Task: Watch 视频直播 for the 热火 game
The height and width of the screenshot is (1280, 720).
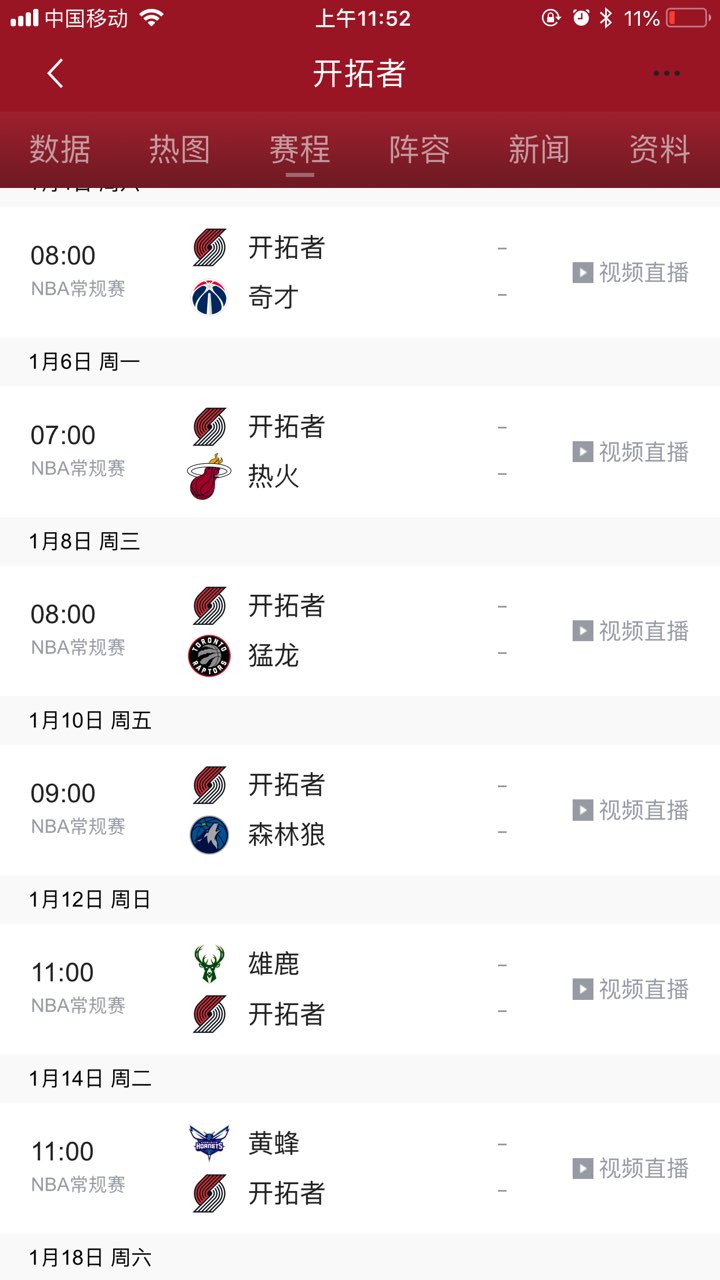Action: pyautogui.click(x=631, y=452)
